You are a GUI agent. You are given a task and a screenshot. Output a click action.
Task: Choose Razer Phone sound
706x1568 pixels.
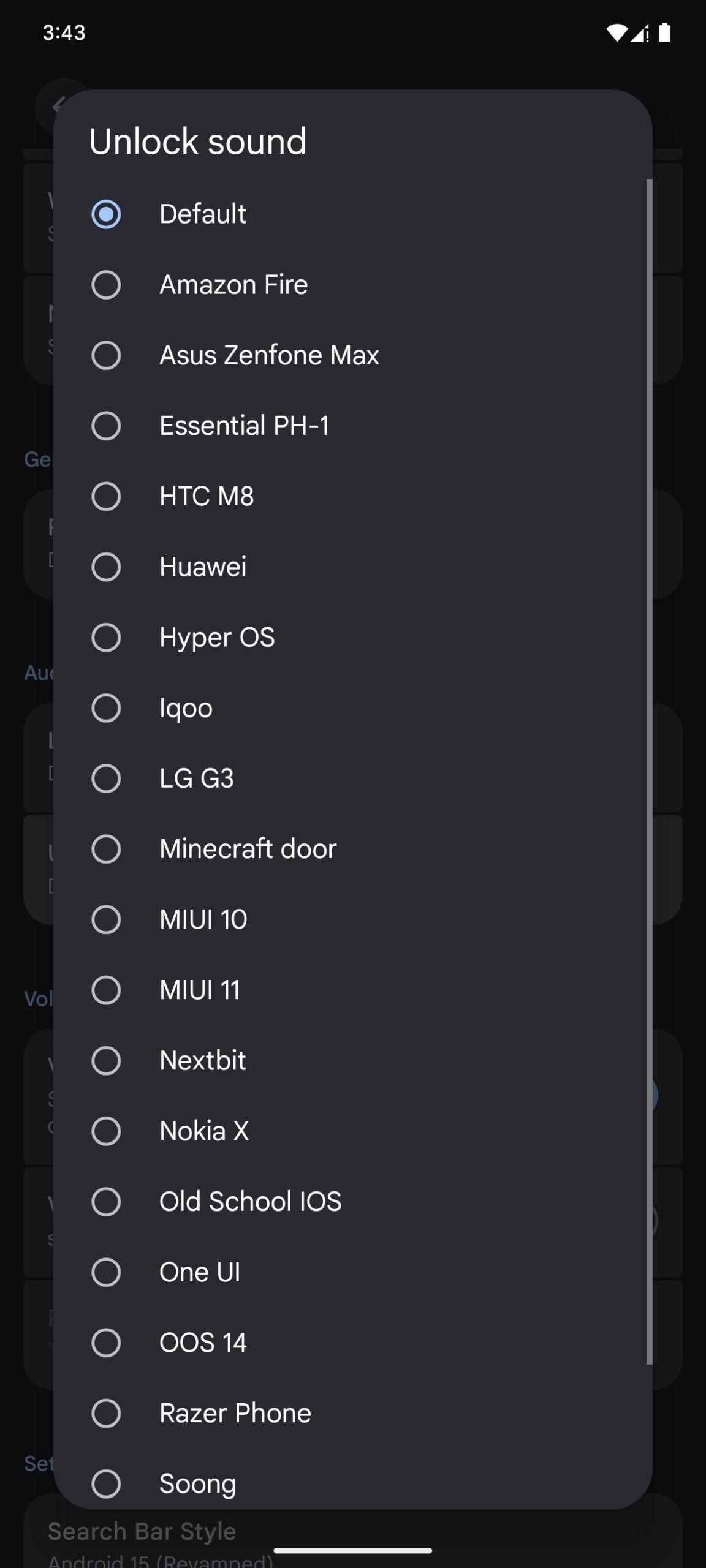(352, 1413)
